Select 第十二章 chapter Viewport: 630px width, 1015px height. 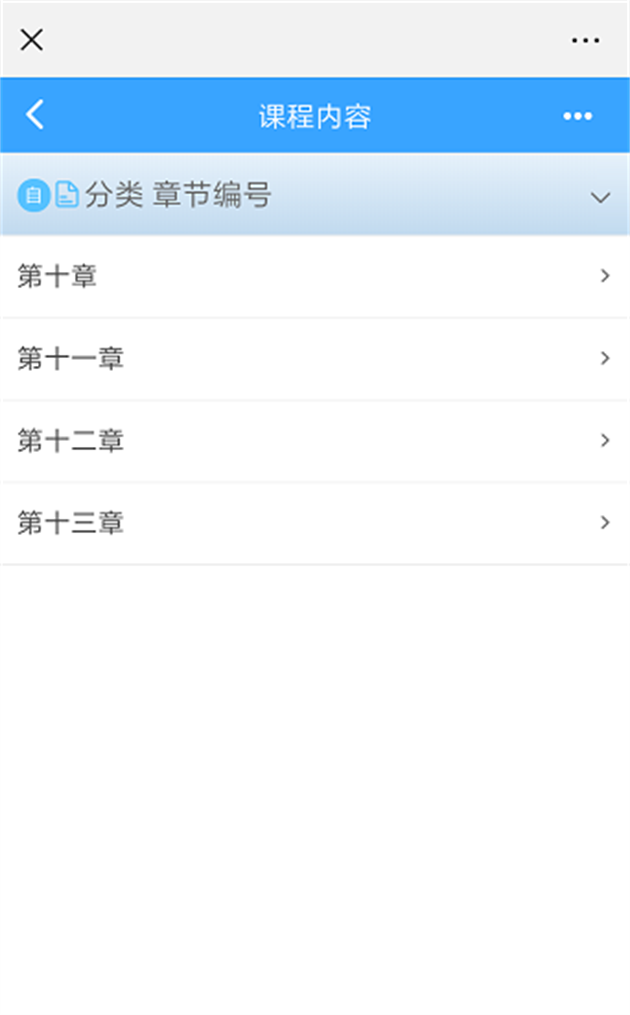coord(314,441)
